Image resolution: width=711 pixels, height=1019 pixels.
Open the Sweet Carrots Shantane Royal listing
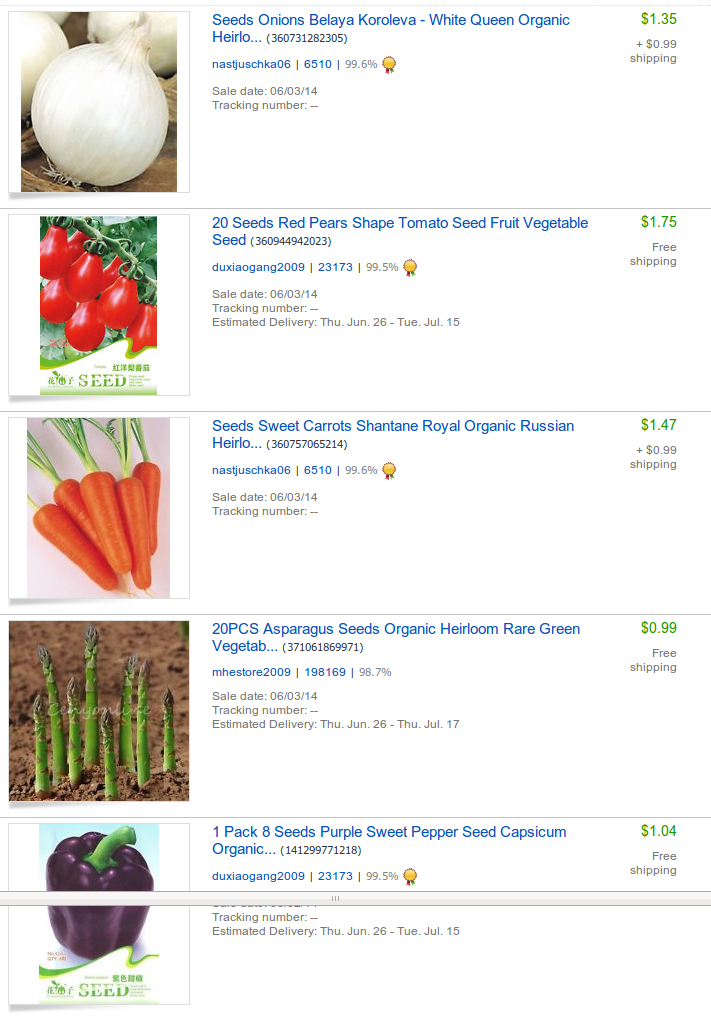[x=392, y=426]
